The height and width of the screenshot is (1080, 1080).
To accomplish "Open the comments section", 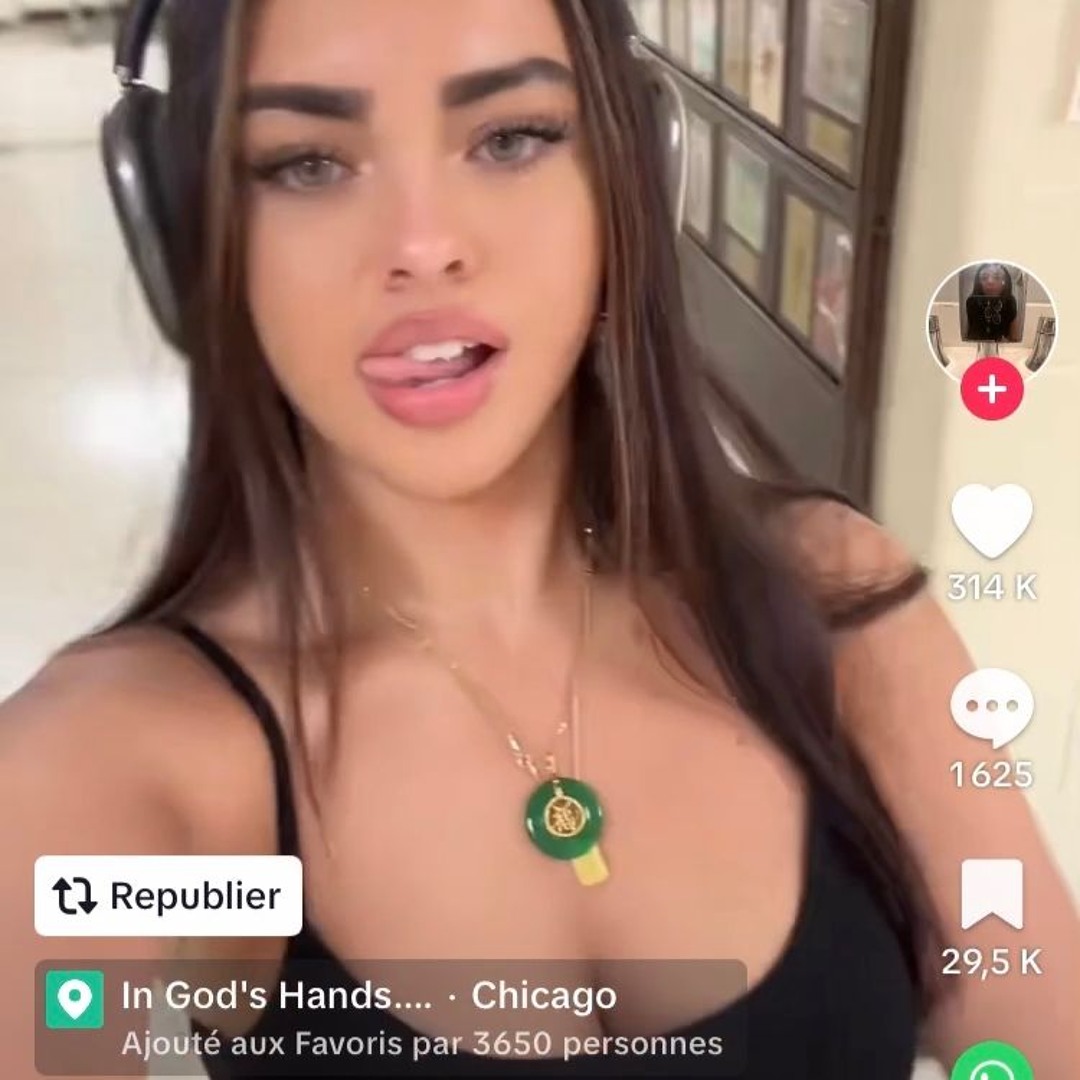I will point(991,708).
